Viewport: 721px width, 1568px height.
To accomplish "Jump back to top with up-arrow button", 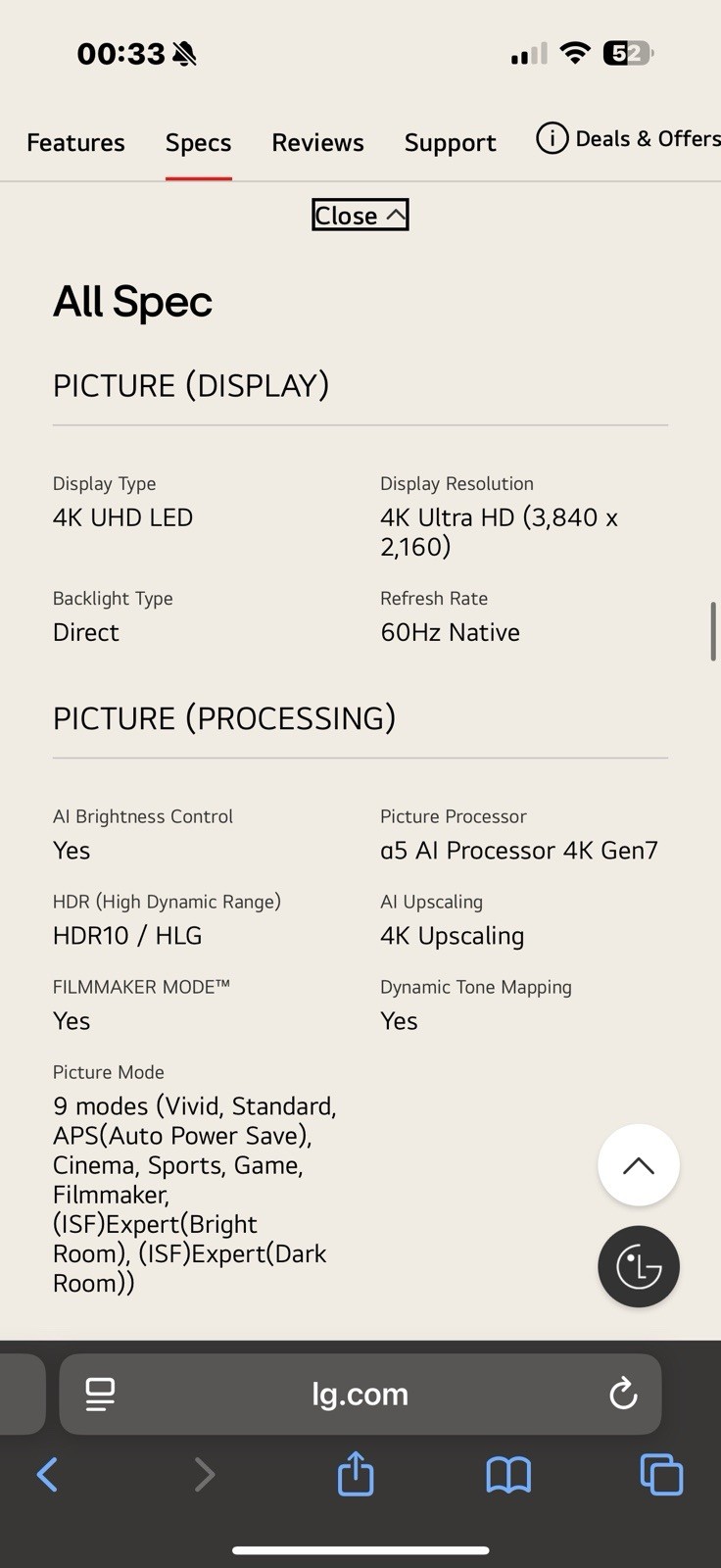I will coord(639,1165).
